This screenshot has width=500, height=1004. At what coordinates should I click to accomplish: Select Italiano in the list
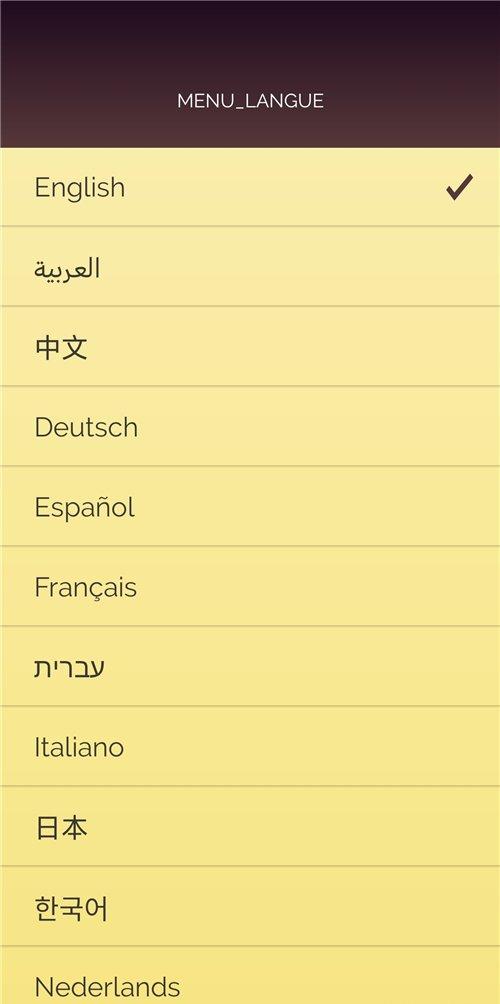coord(250,747)
